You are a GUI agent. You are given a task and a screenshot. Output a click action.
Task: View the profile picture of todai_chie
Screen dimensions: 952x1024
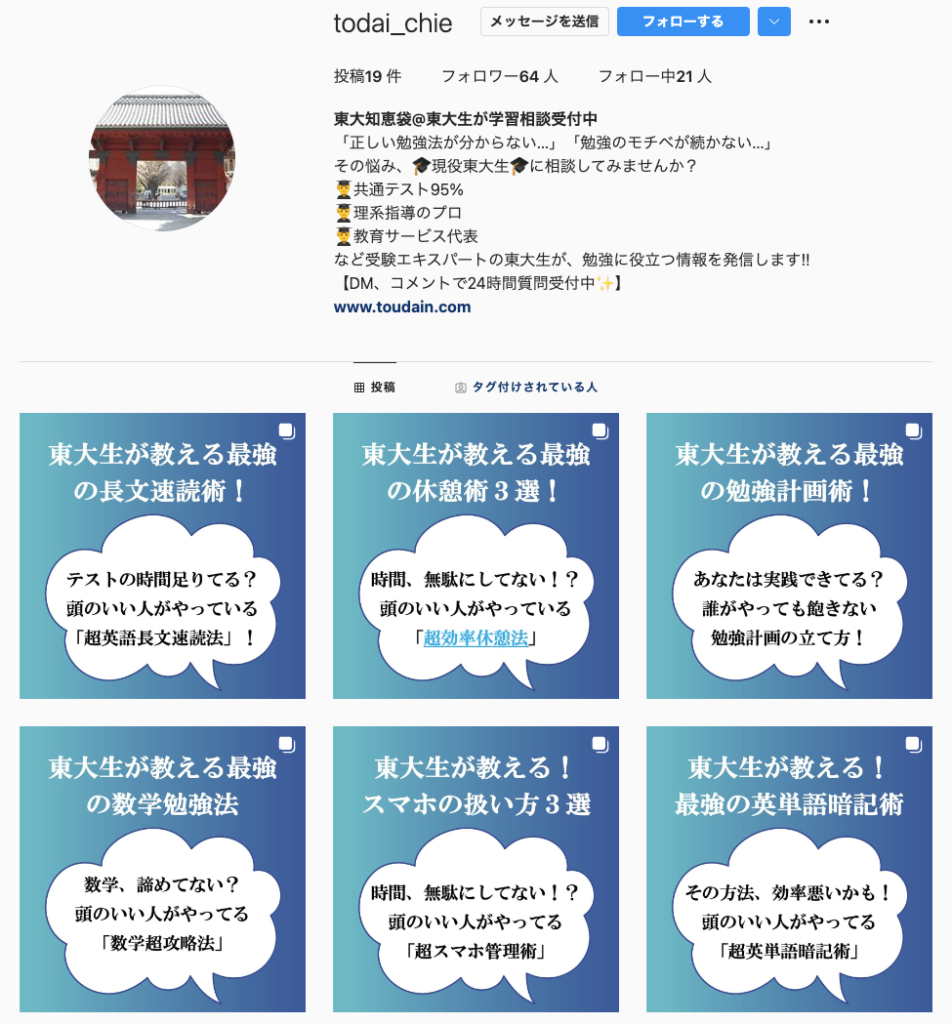click(x=162, y=158)
